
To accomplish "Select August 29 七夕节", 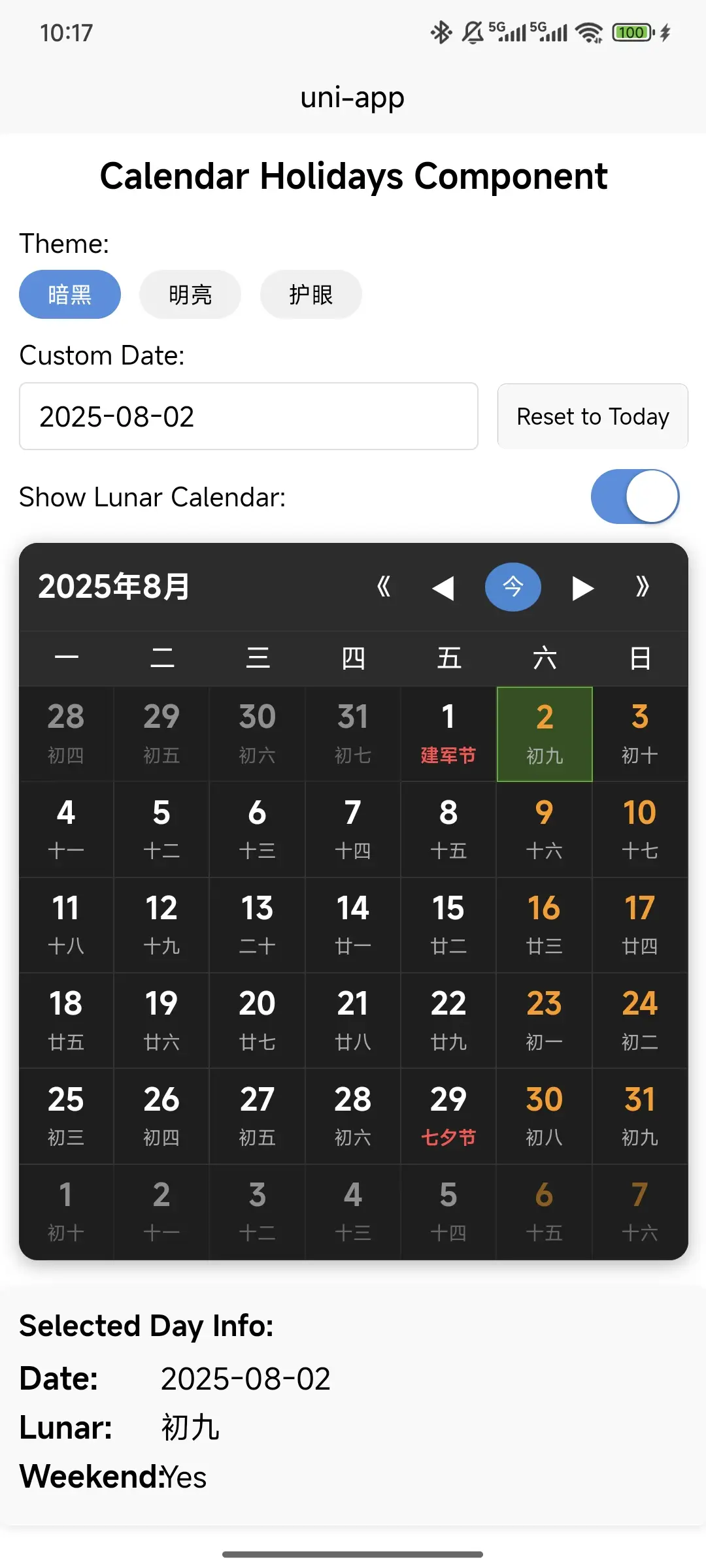I will pos(448,1116).
